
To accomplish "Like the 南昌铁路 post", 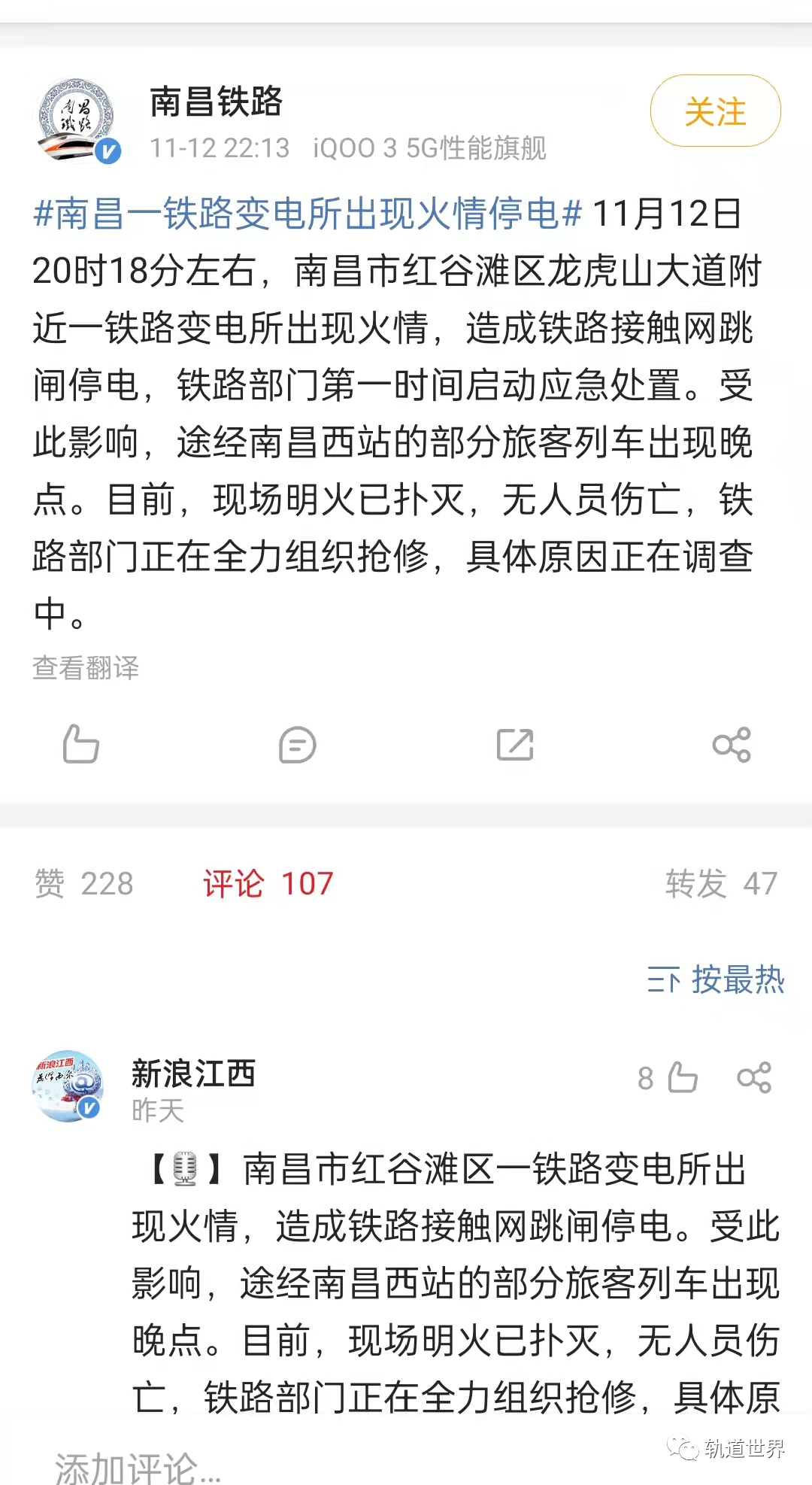I will 80,744.
